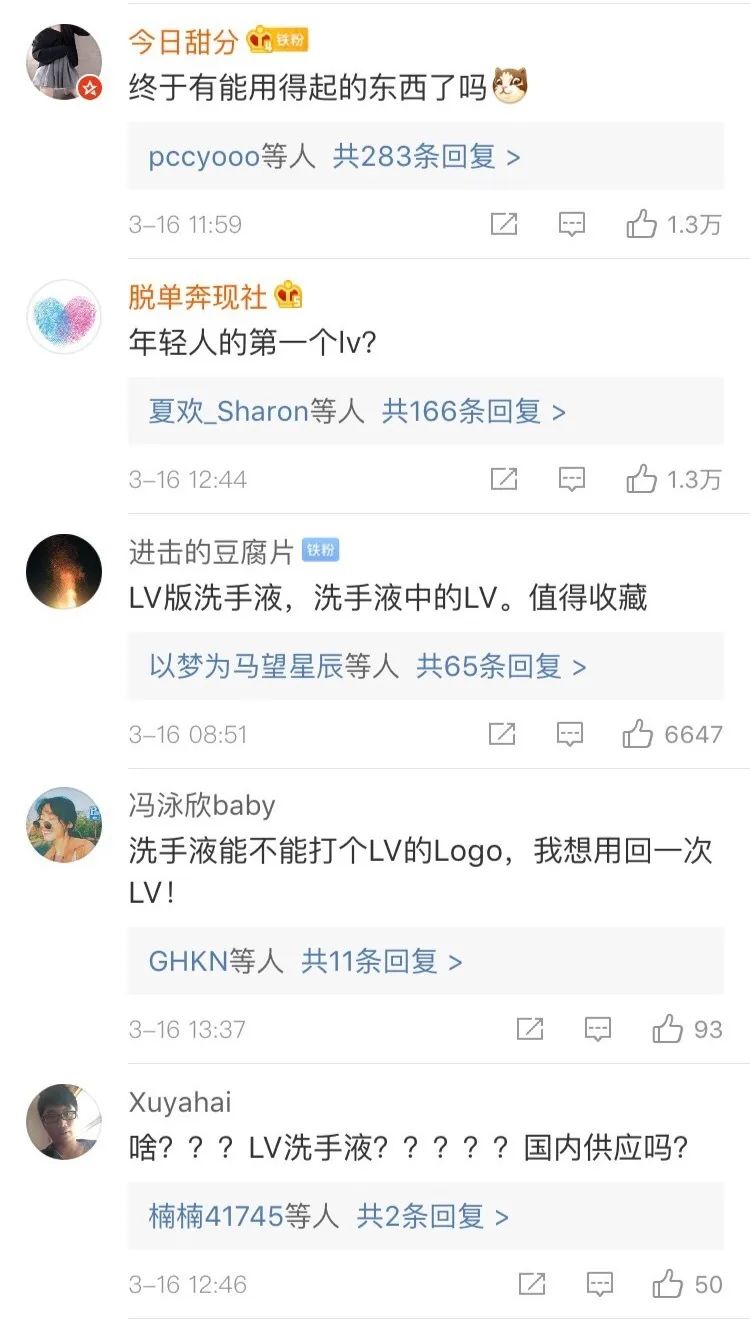750x1320 pixels.
Task: Like the comment by 今日甜分
Action: pos(642,224)
